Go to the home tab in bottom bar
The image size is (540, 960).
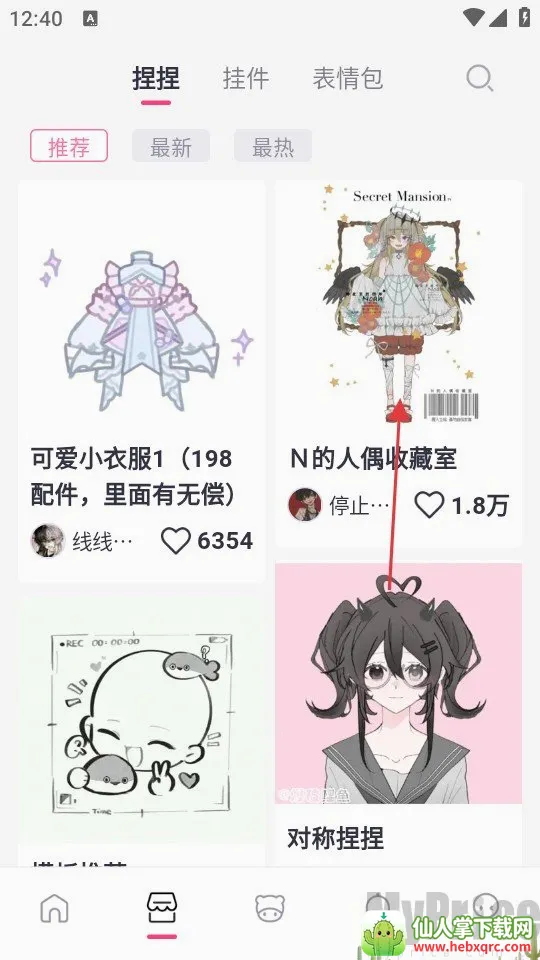54,908
